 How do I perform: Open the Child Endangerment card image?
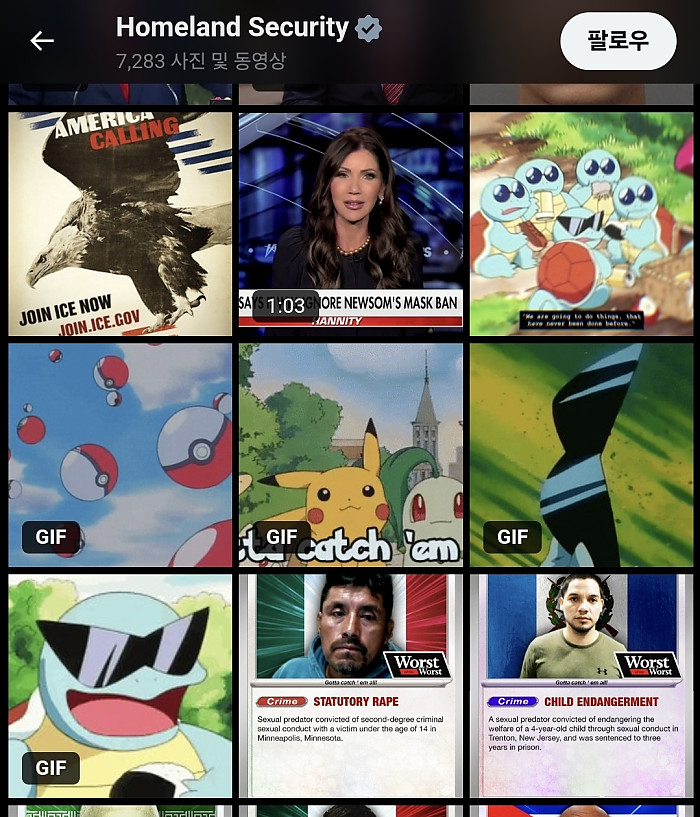[x=581, y=685]
